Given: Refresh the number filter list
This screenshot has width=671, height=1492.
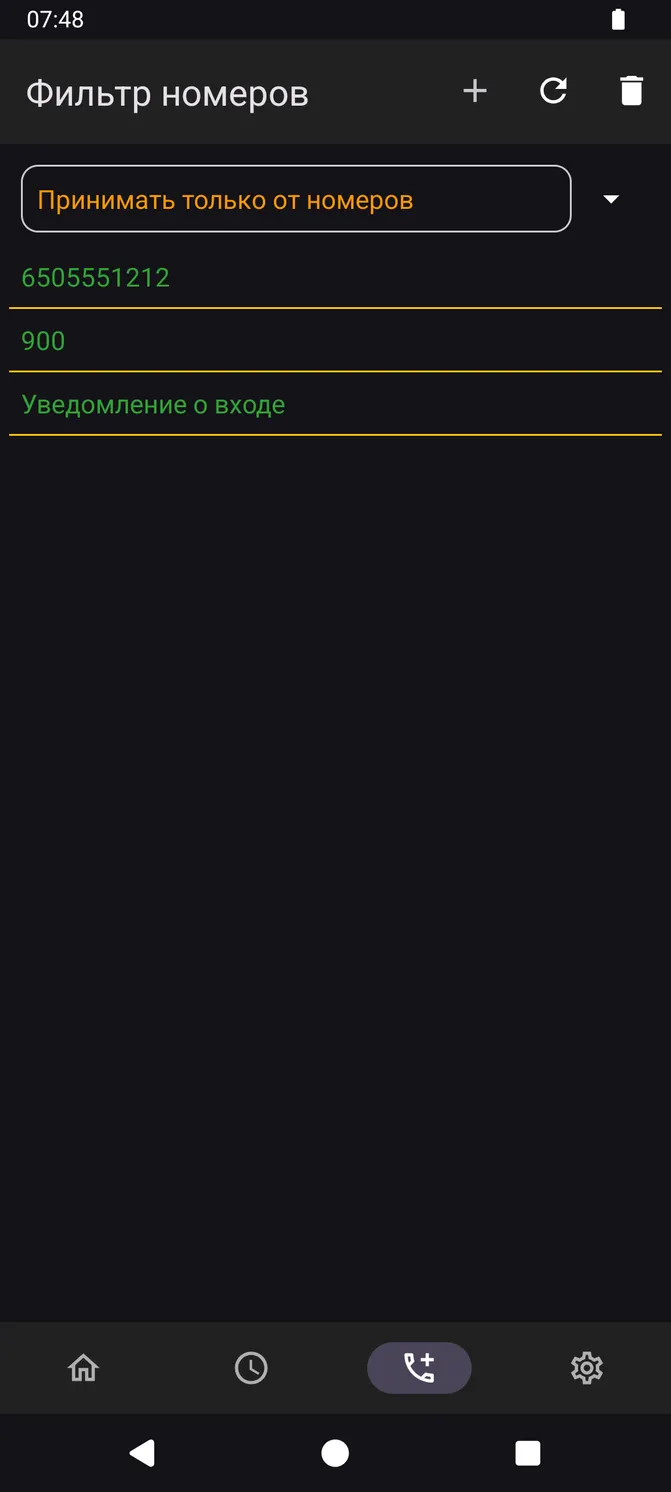Looking at the screenshot, I should pos(553,92).
